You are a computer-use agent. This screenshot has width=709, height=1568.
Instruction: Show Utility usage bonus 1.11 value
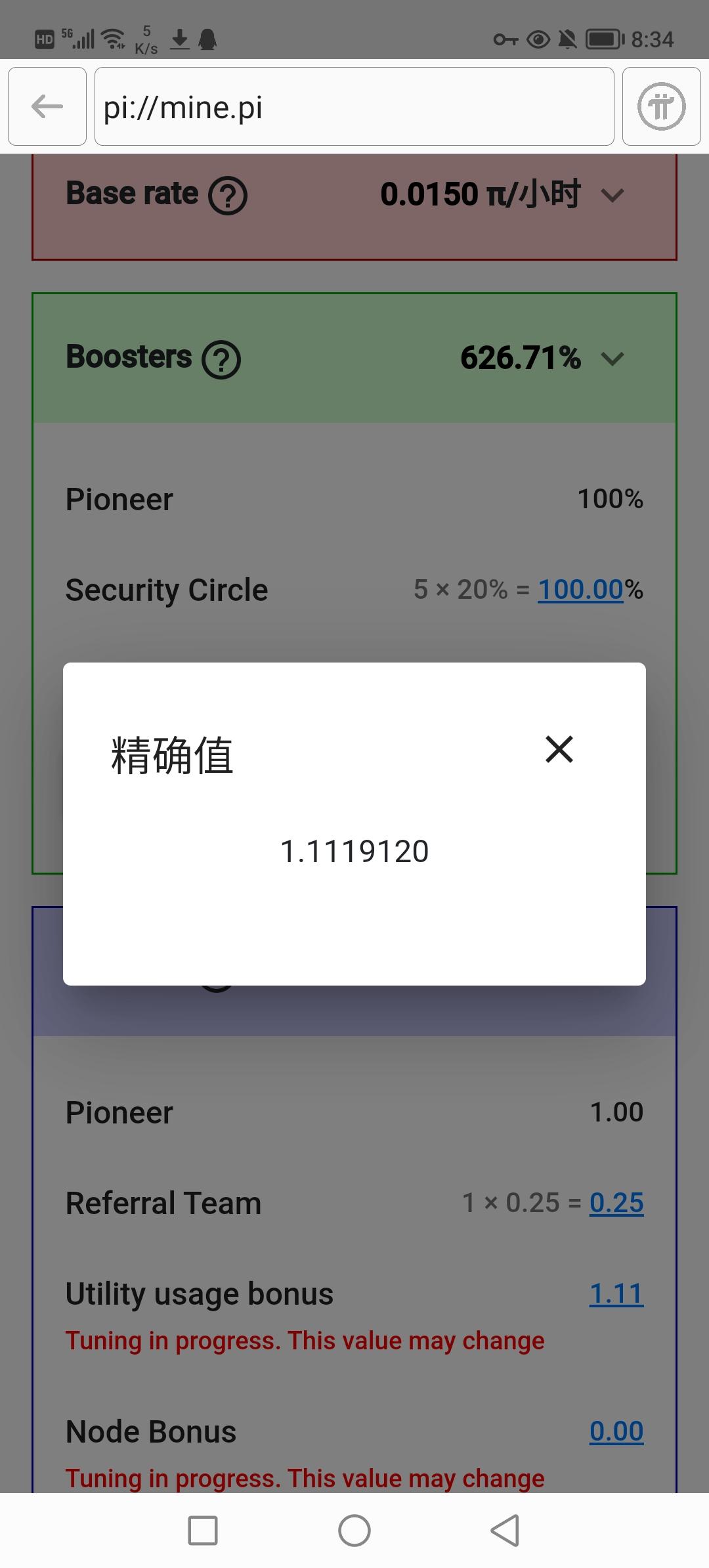(616, 1294)
